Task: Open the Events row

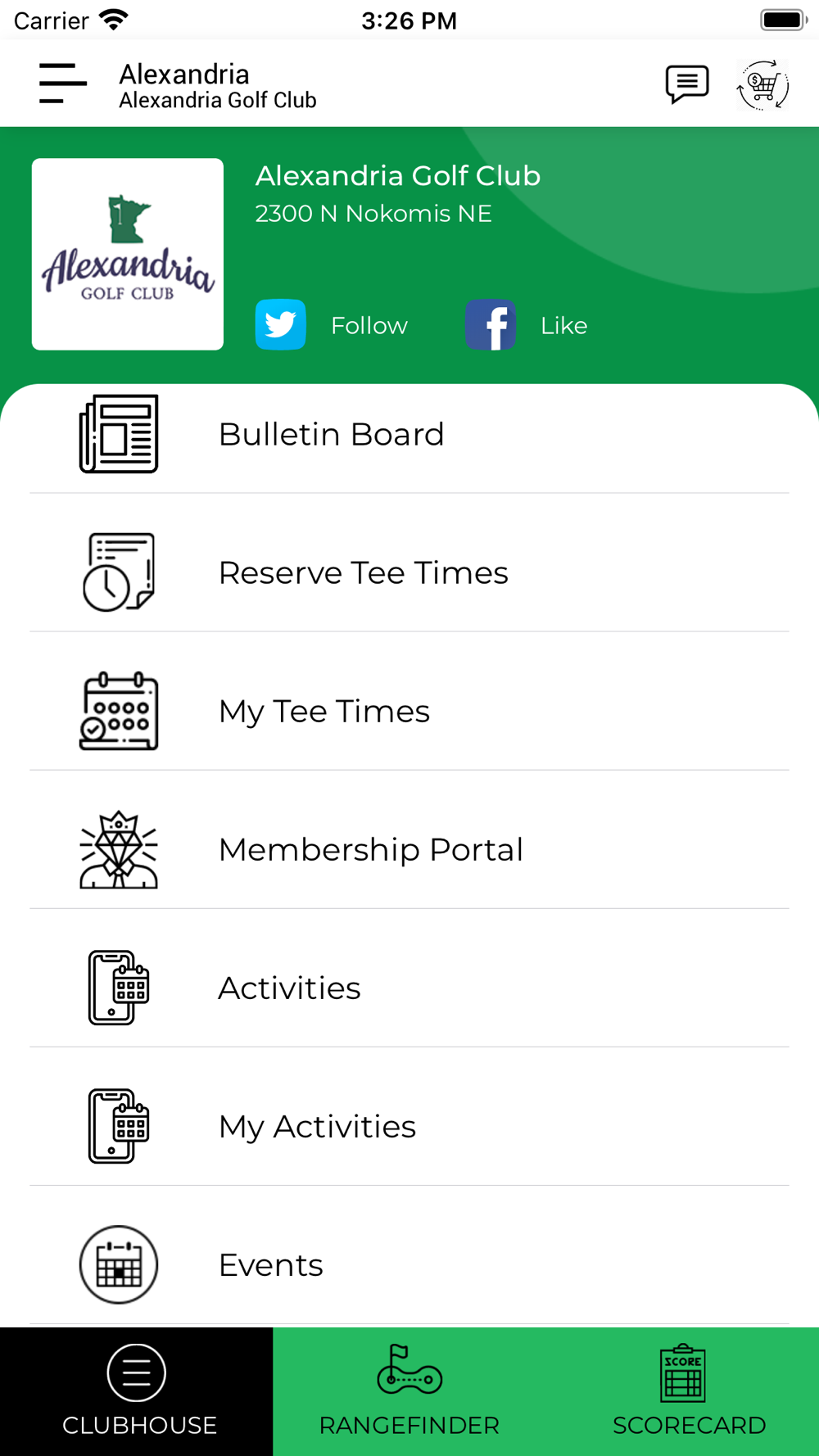Action: pos(409,1264)
